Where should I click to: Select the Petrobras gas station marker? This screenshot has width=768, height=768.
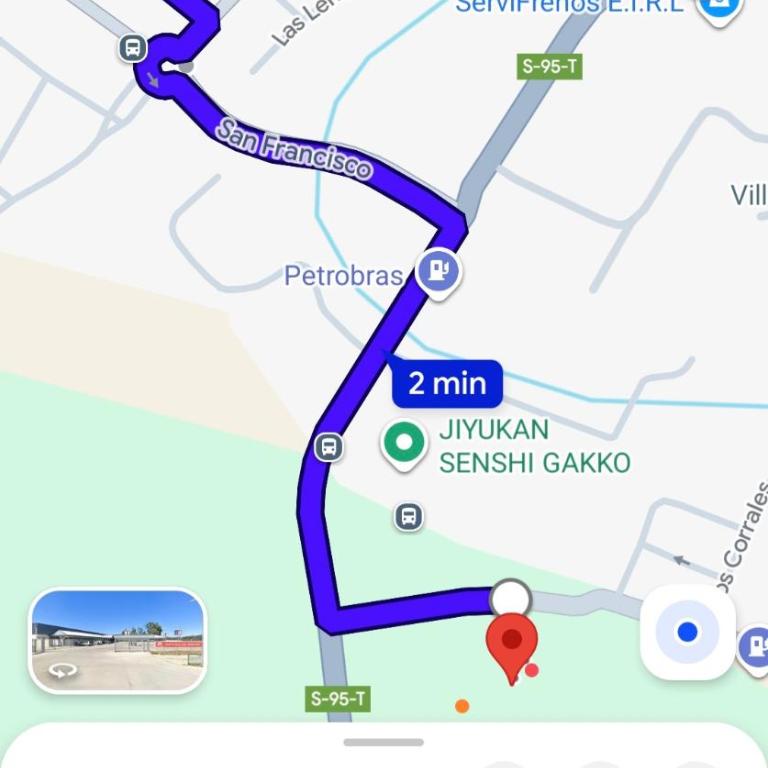click(x=439, y=270)
